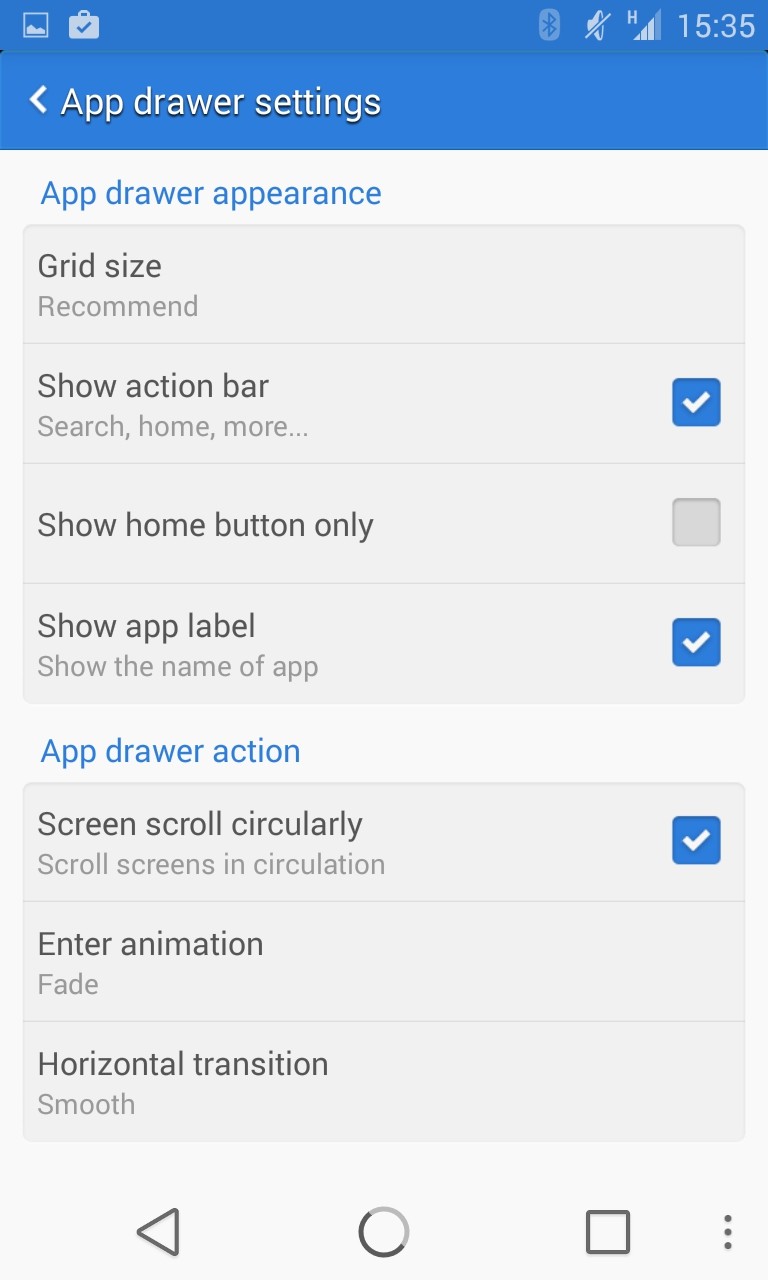Open the Grid size setting
The width and height of the screenshot is (768, 1280).
(384, 284)
